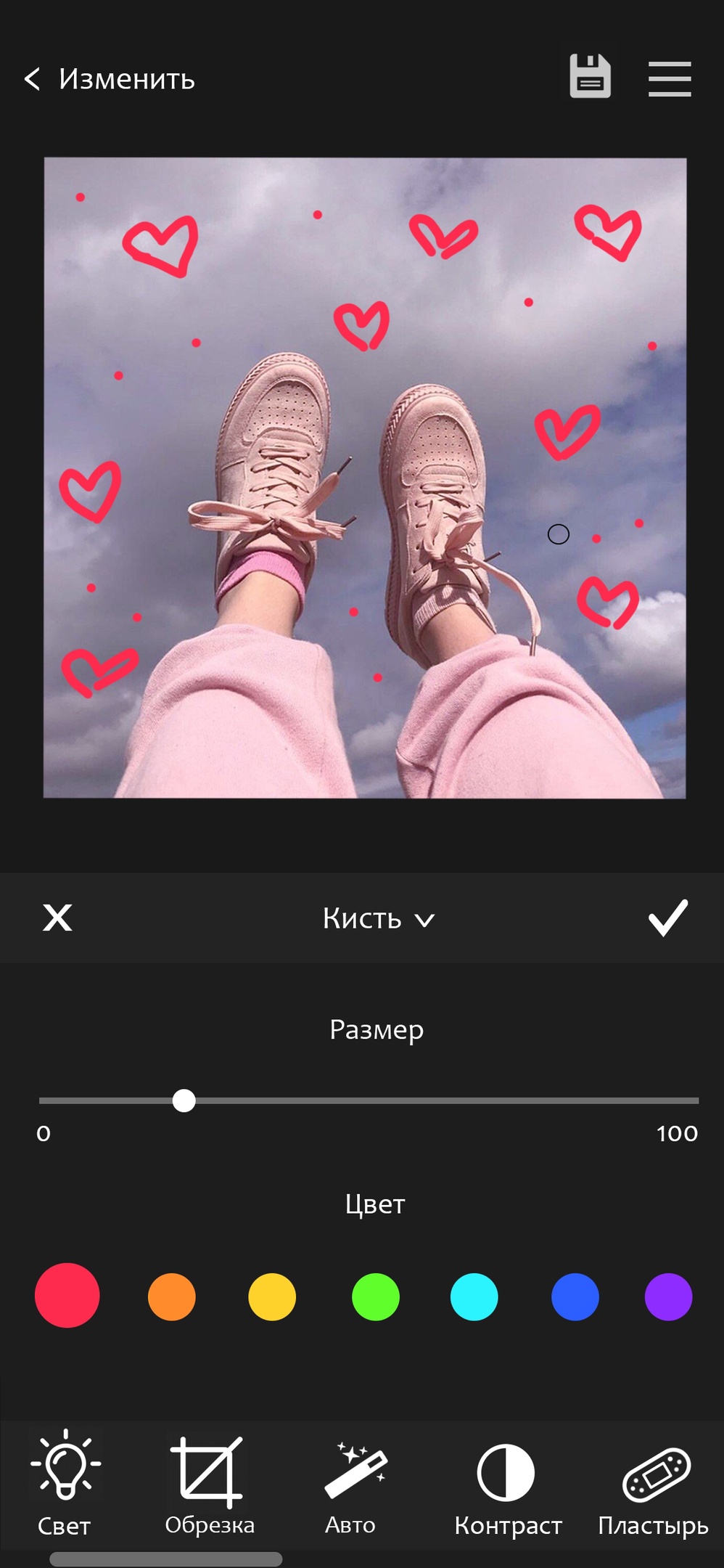Confirm the drawing with the checkmark
The width and height of the screenshot is (724, 1568).
(667, 918)
